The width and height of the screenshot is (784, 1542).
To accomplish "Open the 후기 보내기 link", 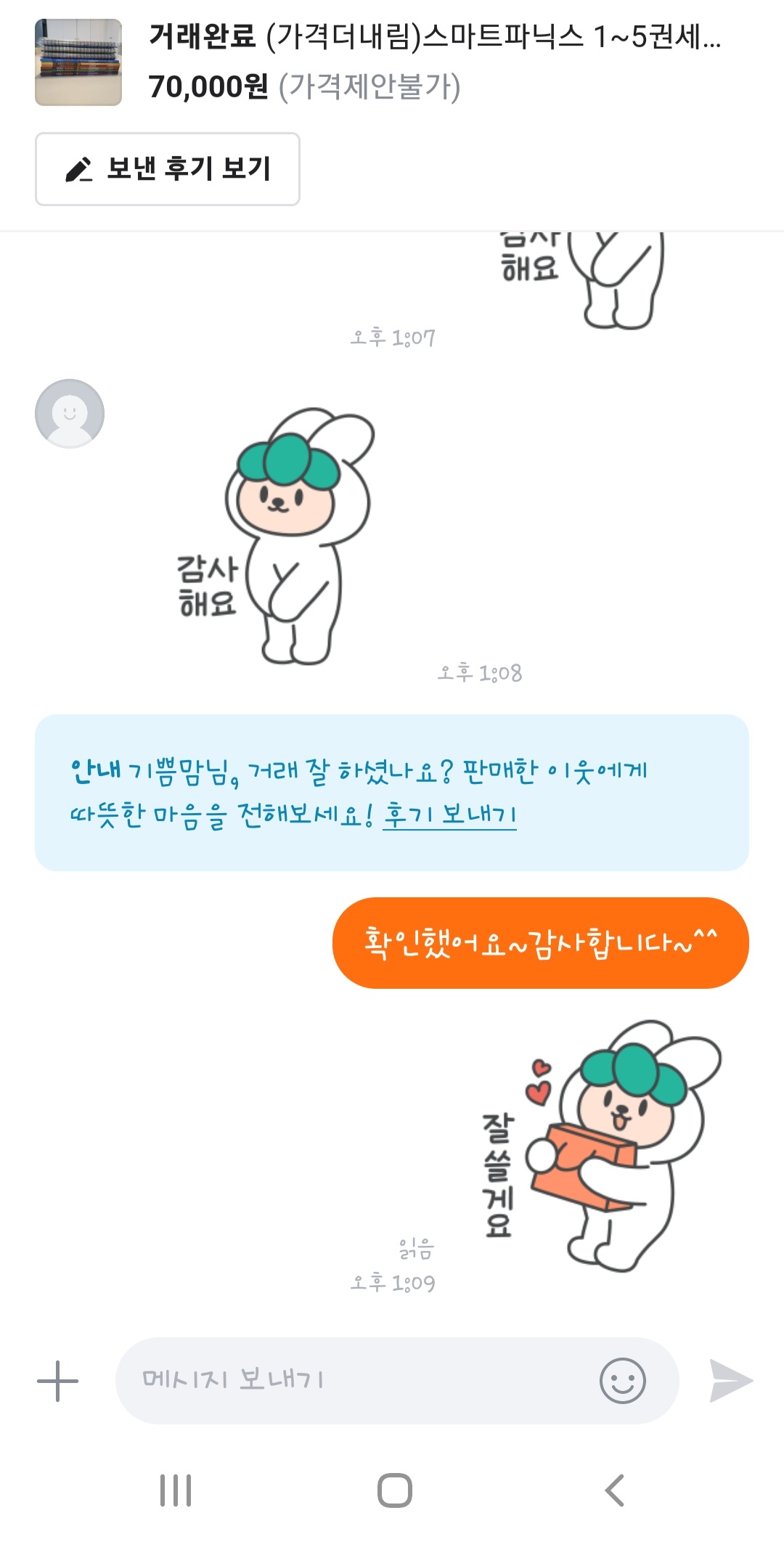I will pyautogui.click(x=449, y=814).
